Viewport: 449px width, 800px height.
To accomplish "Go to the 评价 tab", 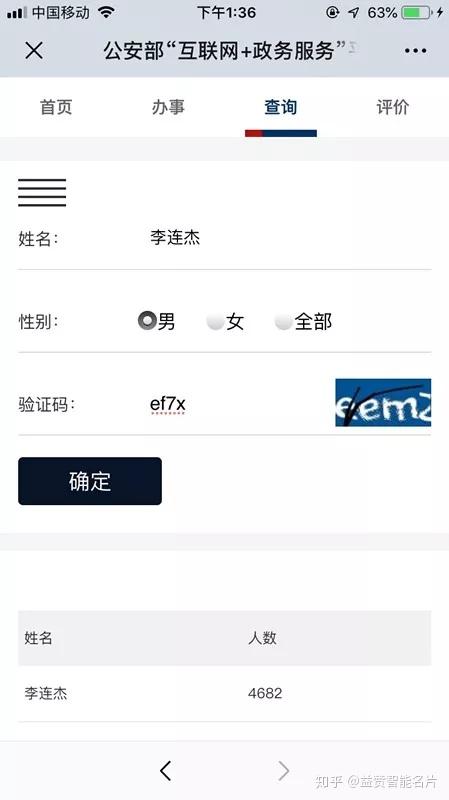I will pyautogui.click(x=392, y=107).
